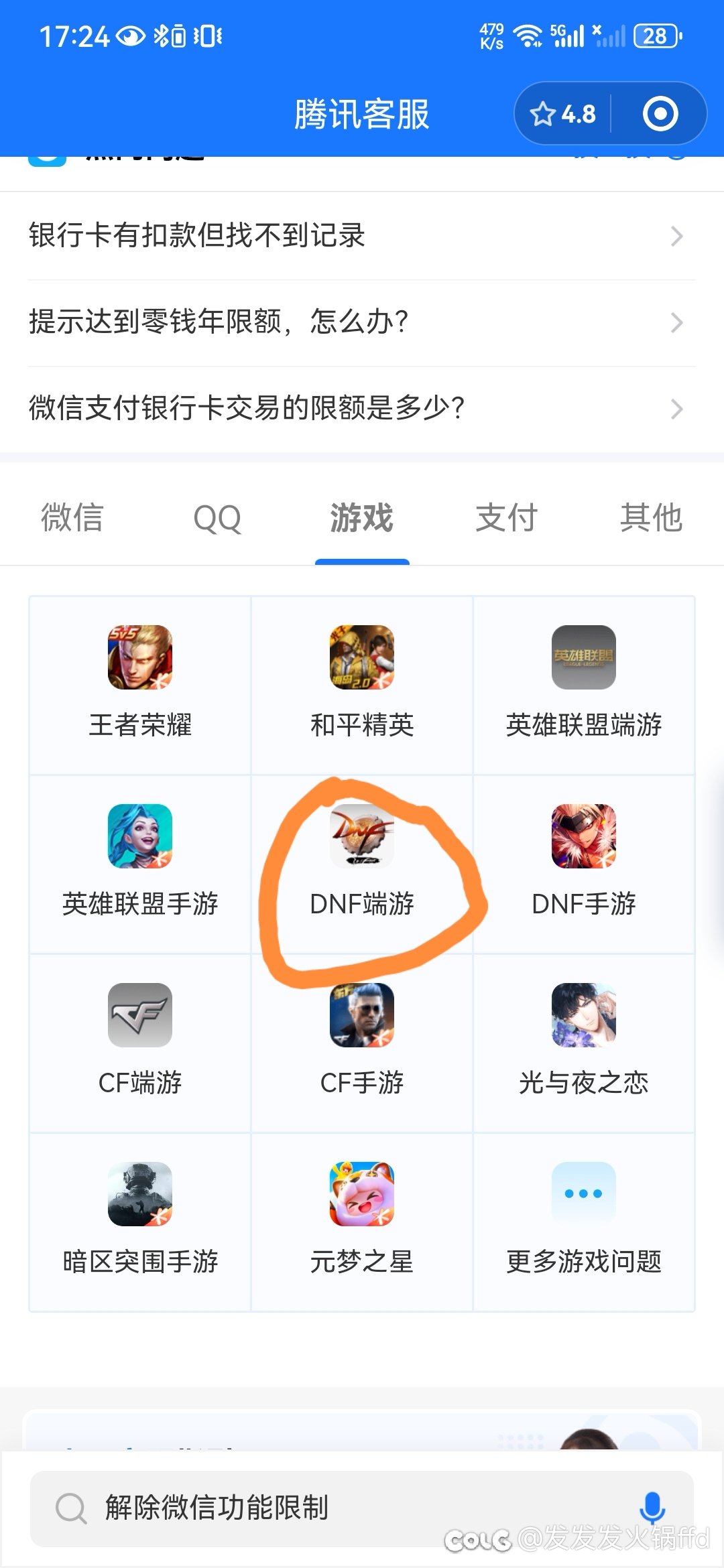The width and height of the screenshot is (724, 1568).
Task: Open 更多游戏问题
Action: tap(584, 1222)
